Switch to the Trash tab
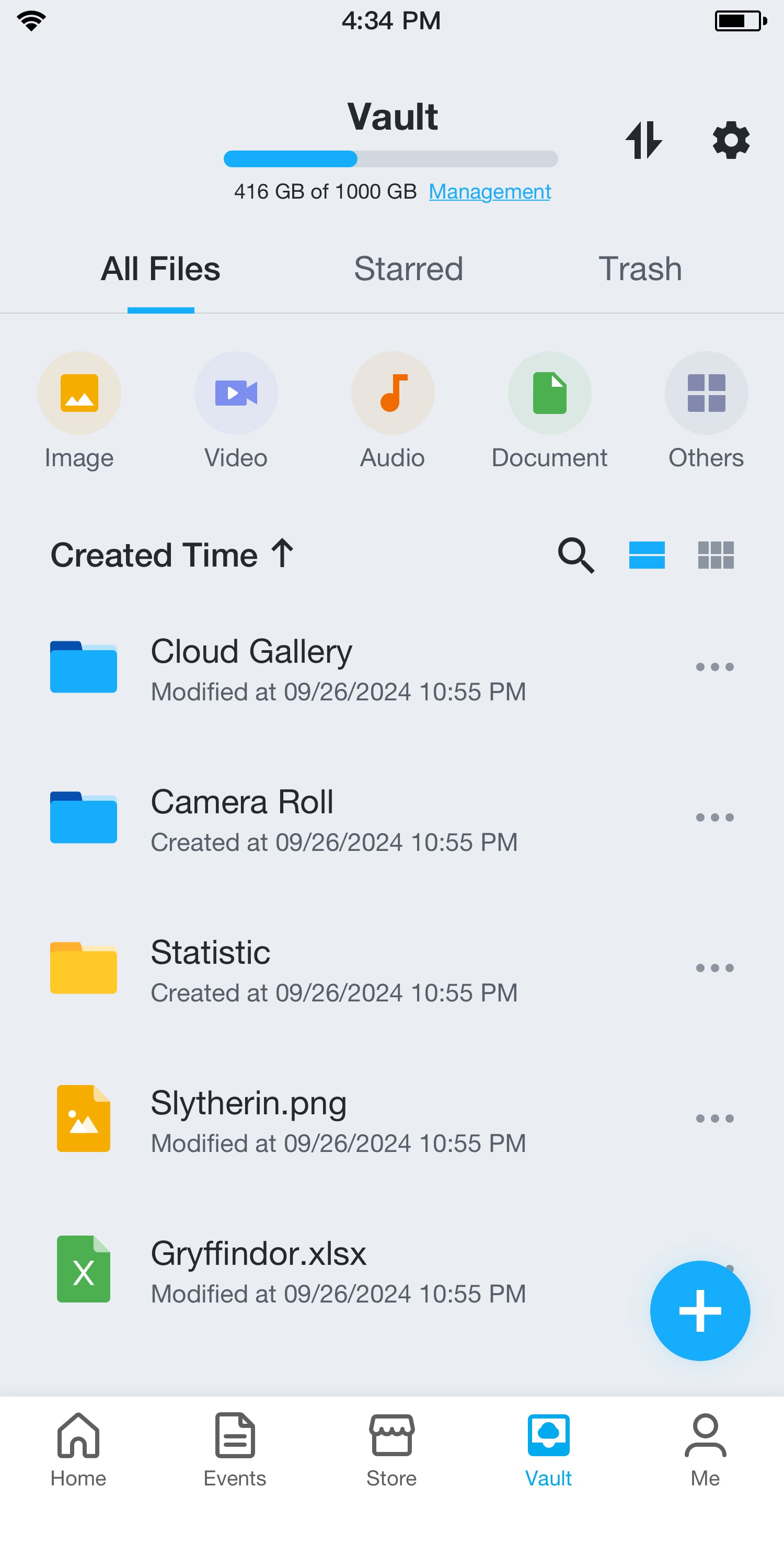 [x=640, y=269]
